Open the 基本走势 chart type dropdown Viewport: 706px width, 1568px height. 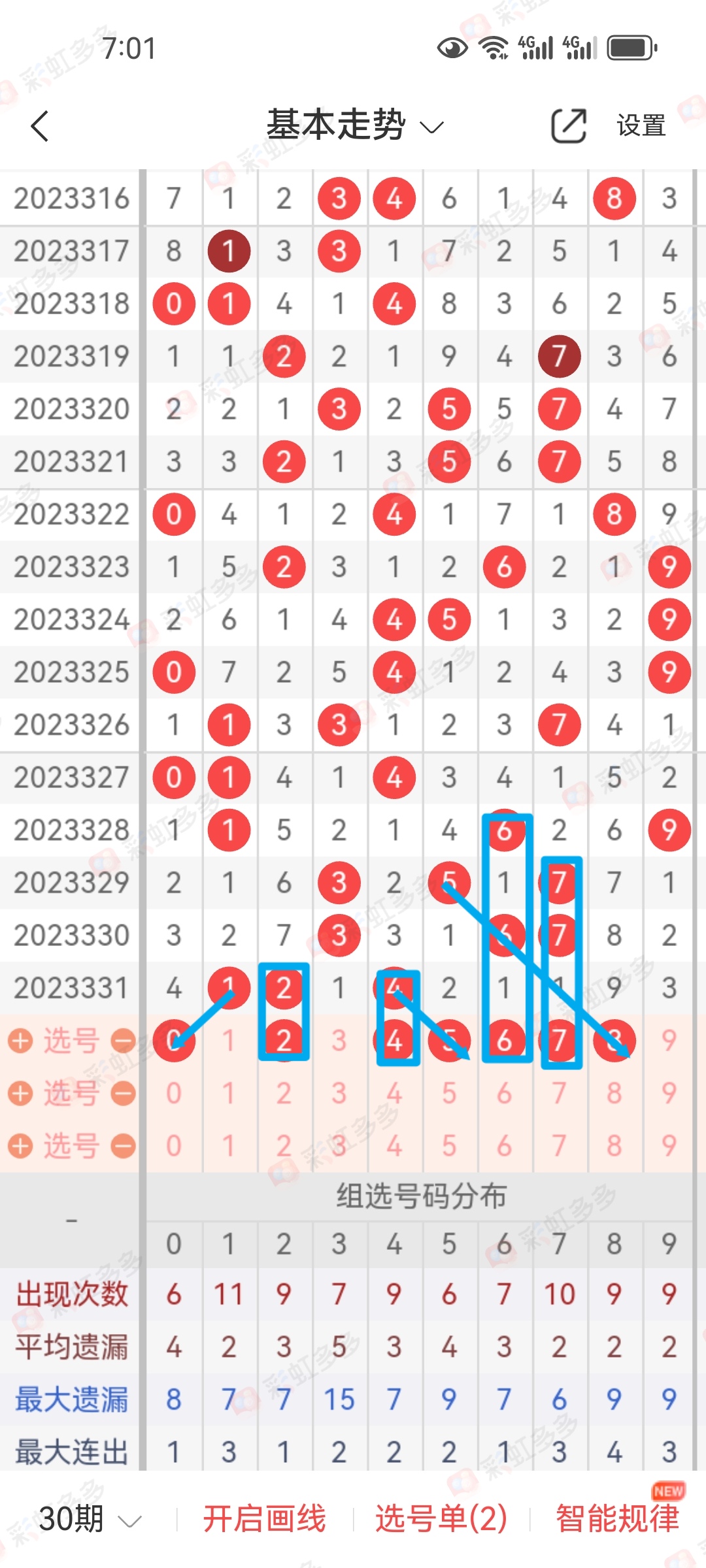431,128
